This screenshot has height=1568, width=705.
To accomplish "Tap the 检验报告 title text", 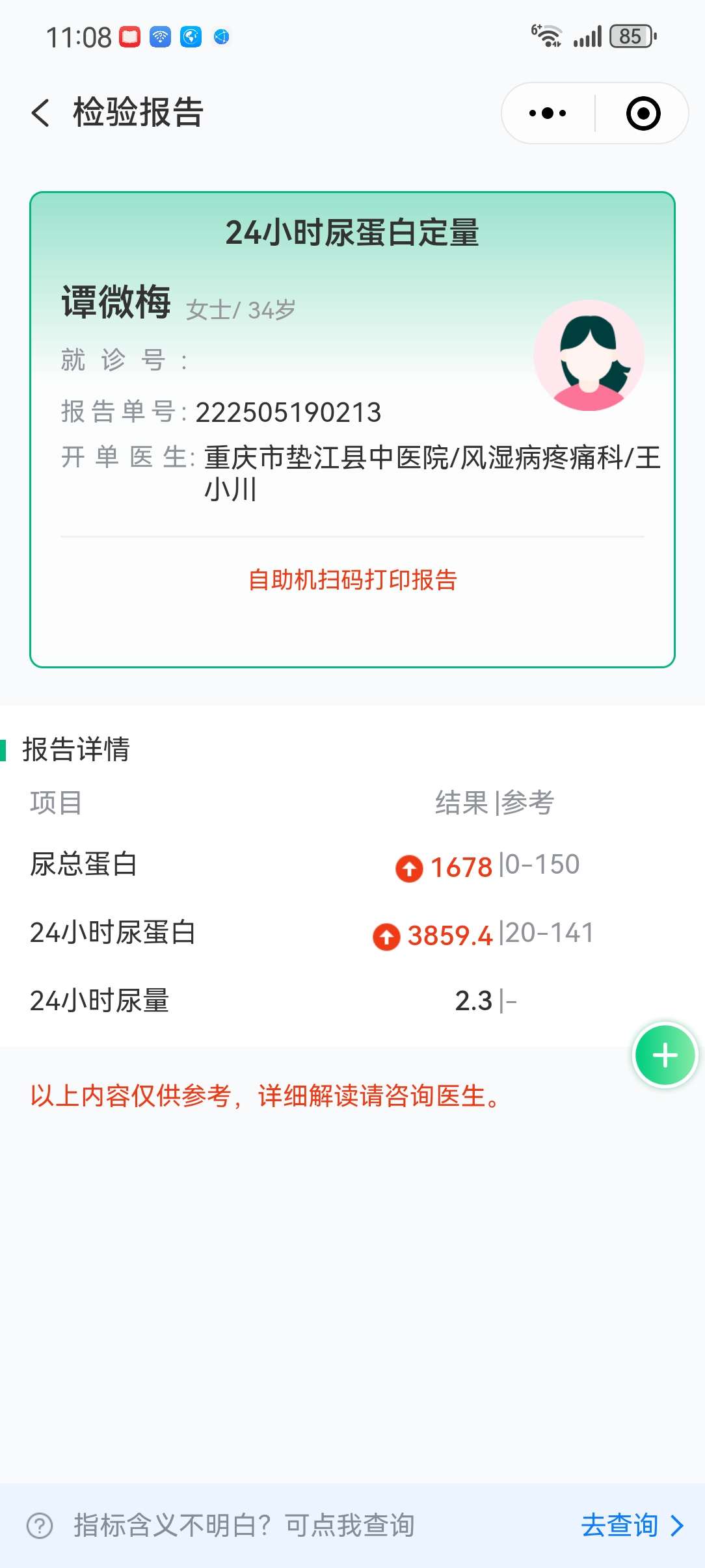I will [x=138, y=111].
